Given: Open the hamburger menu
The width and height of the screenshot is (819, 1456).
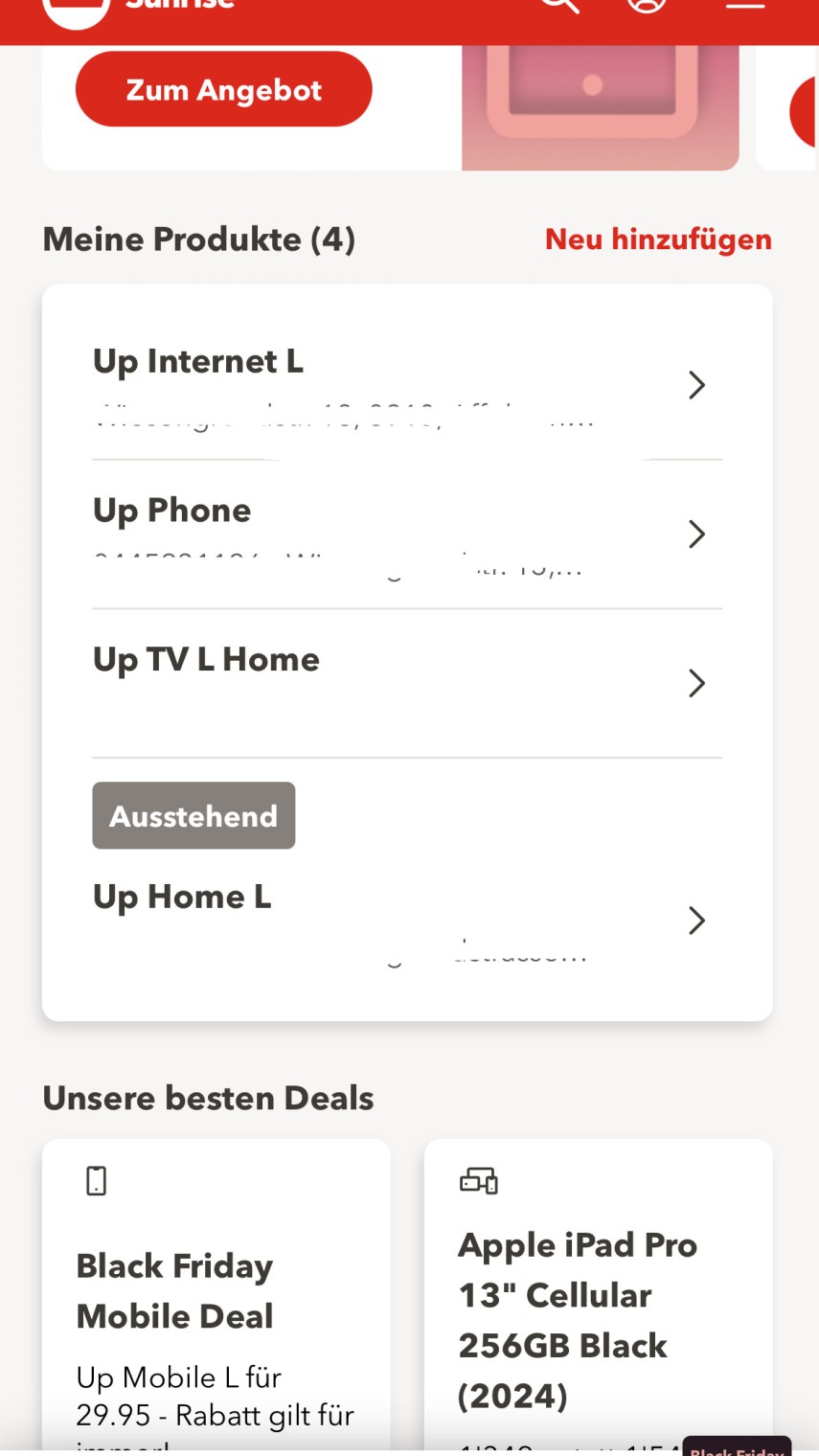Looking at the screenshot, I should click(744, 5).
